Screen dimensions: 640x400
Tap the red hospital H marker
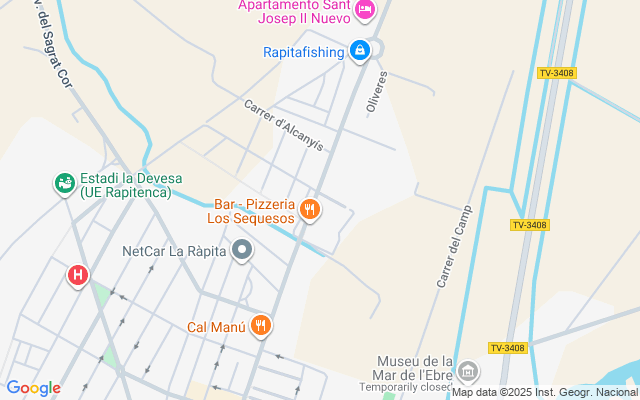[x=78, y=275]
